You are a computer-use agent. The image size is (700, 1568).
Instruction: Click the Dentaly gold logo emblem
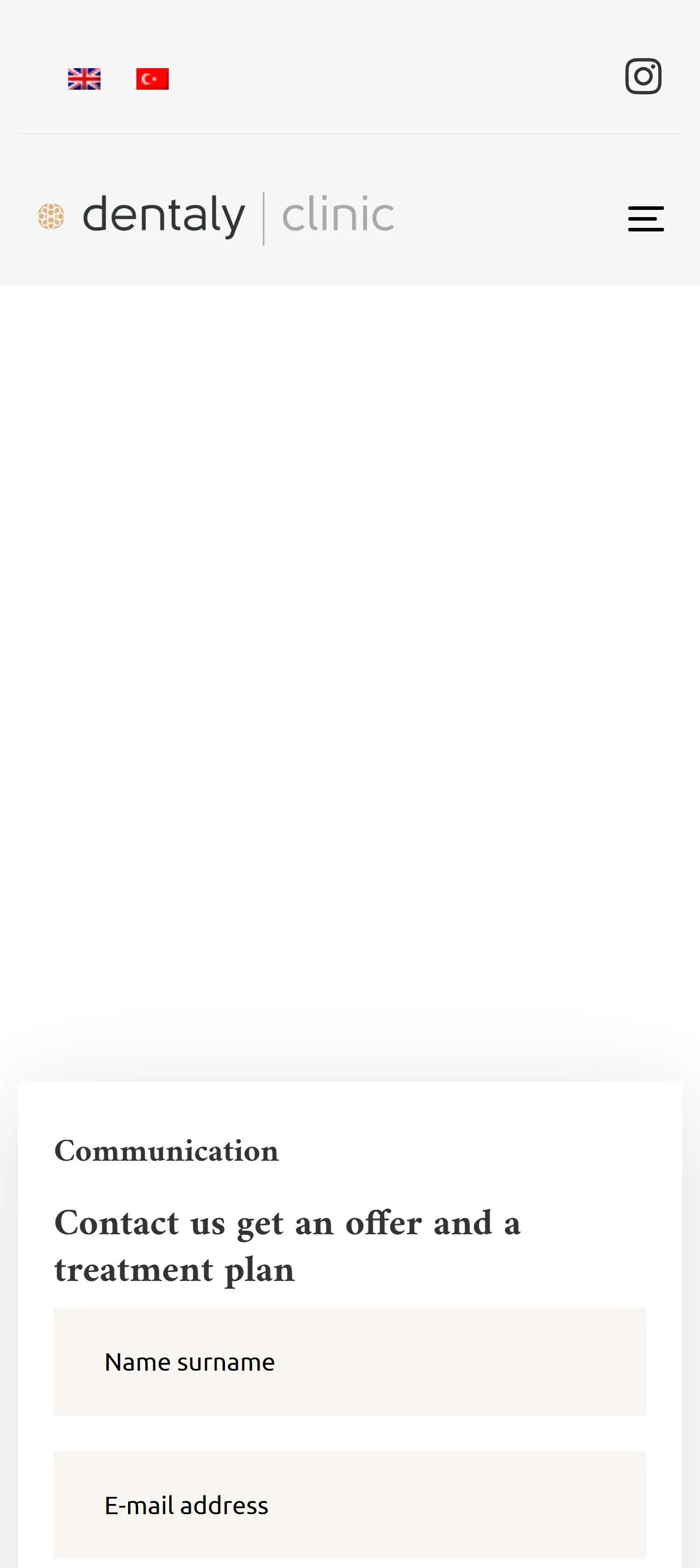(52, 216)
